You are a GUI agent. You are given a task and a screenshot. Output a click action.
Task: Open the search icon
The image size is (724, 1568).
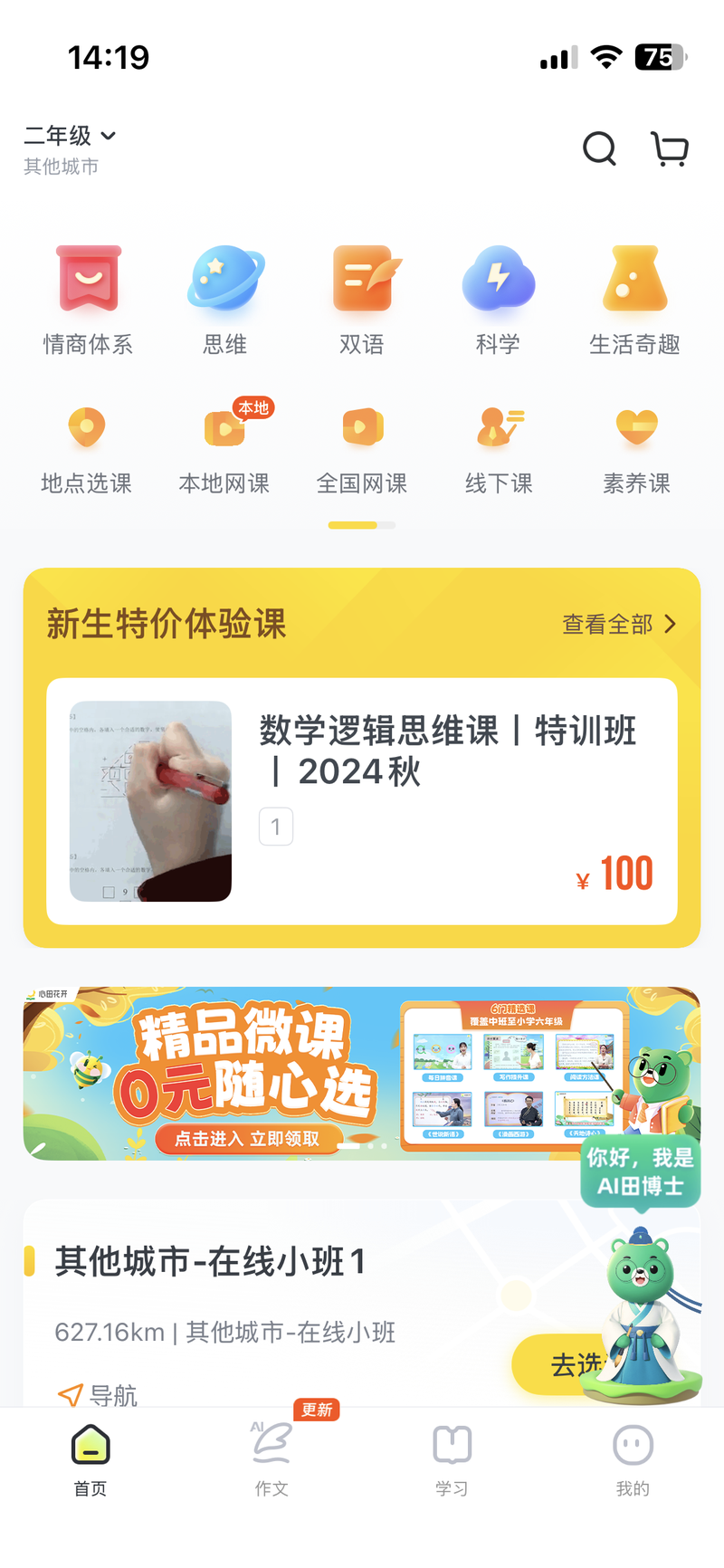(x=599, y=148)
